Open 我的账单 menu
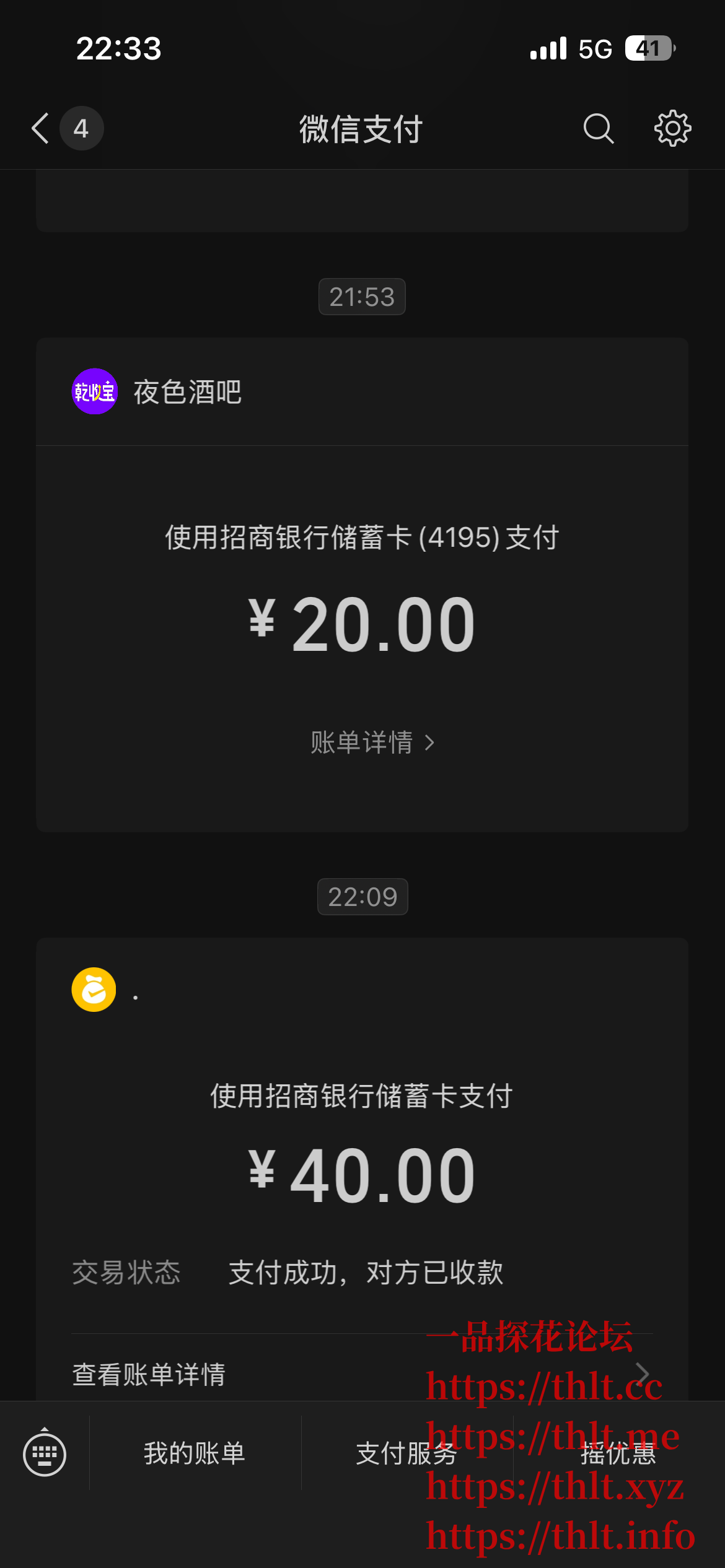Viewport: 725px width, 1568px height. point(195,1453)
